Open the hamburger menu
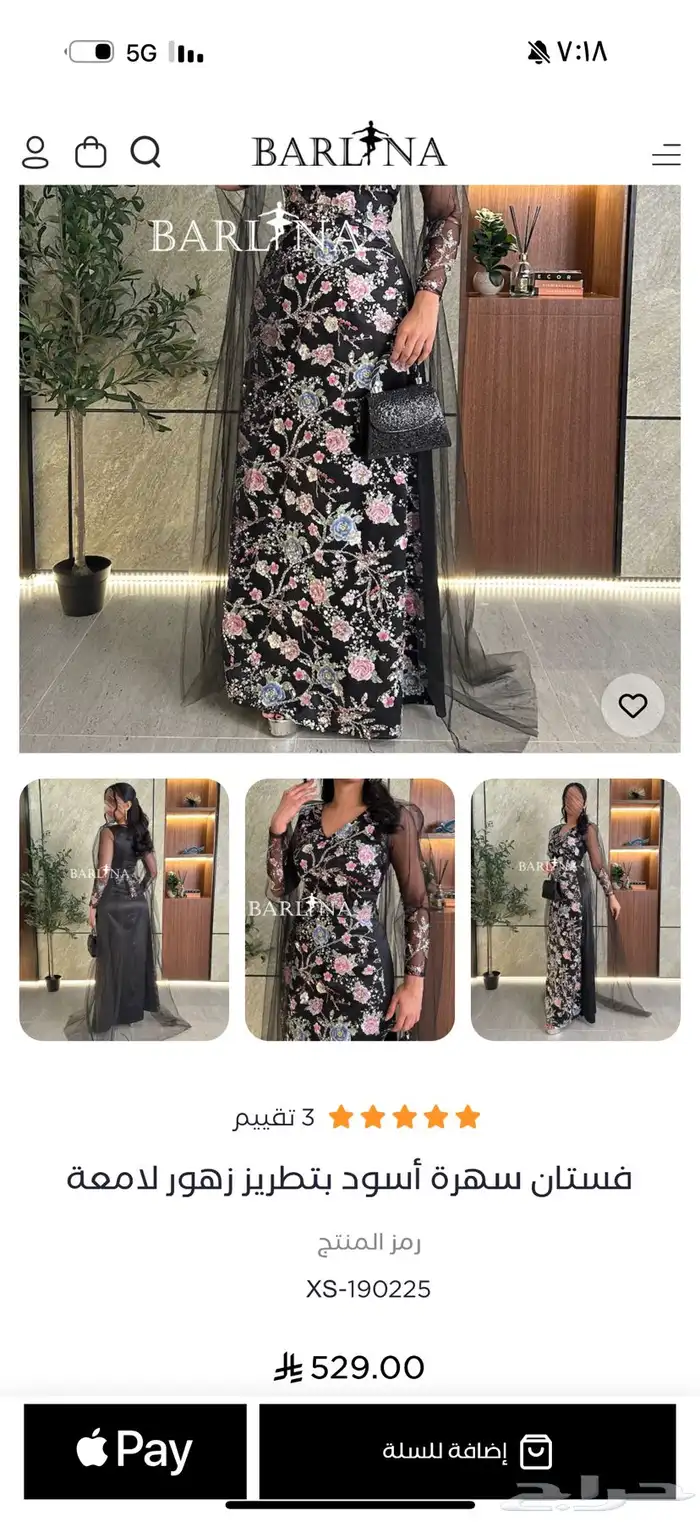The image size is (700, 1522). point(666,155)
